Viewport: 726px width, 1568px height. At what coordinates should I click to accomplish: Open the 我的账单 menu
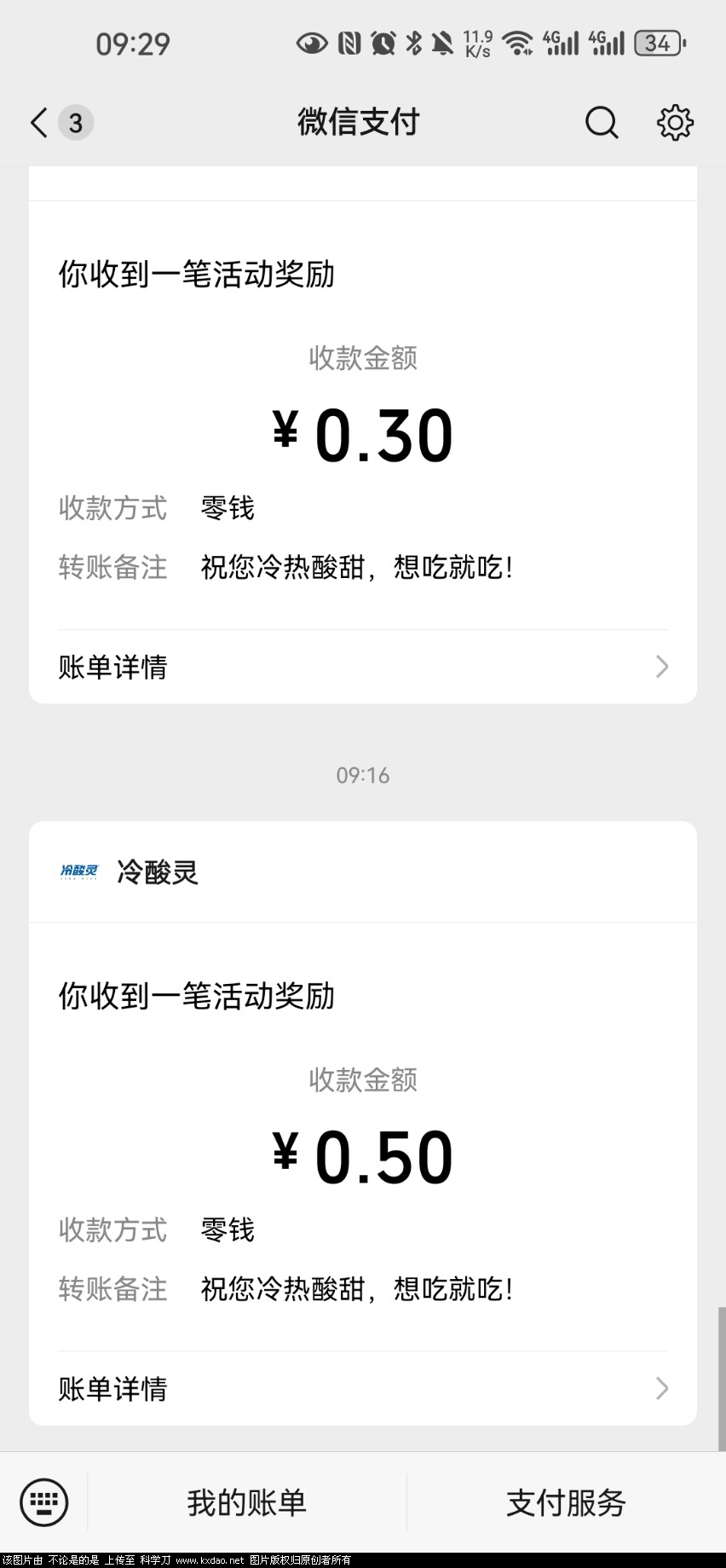click(246, 1502)
